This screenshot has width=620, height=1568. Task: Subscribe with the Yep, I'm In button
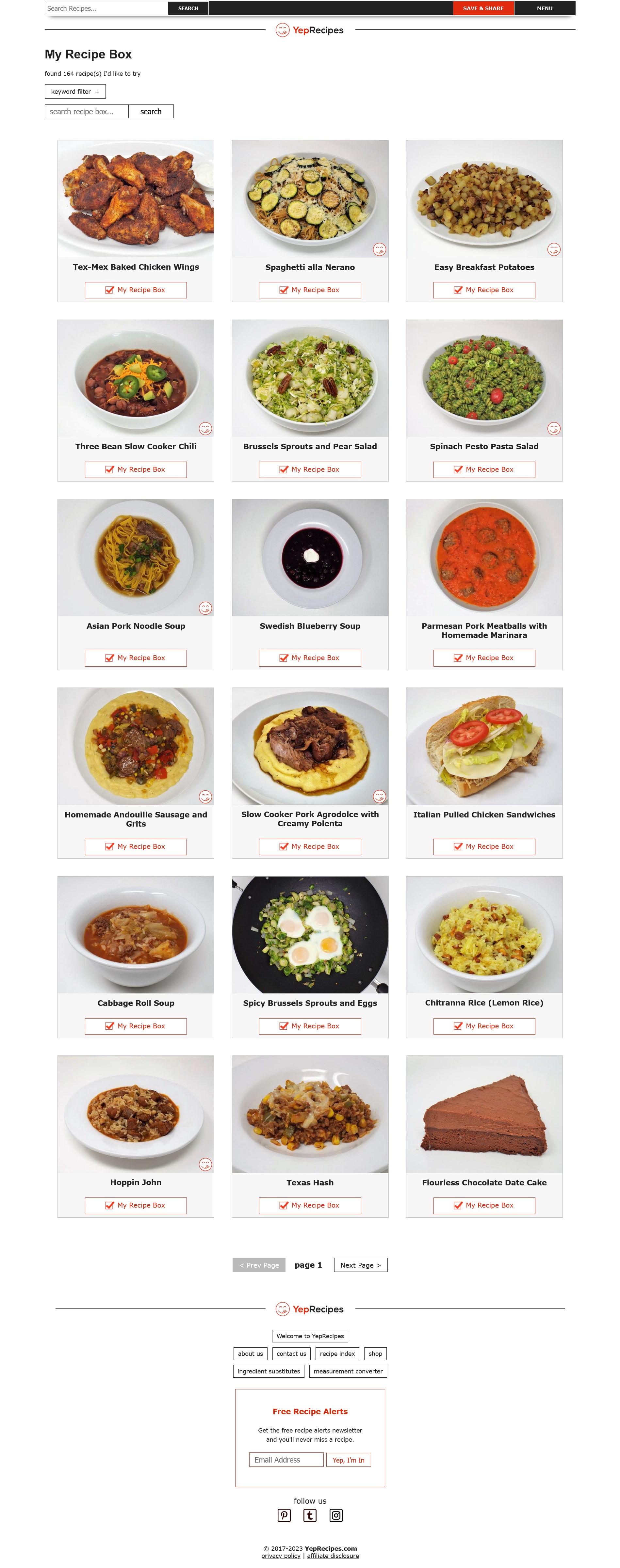point(348,1460)
